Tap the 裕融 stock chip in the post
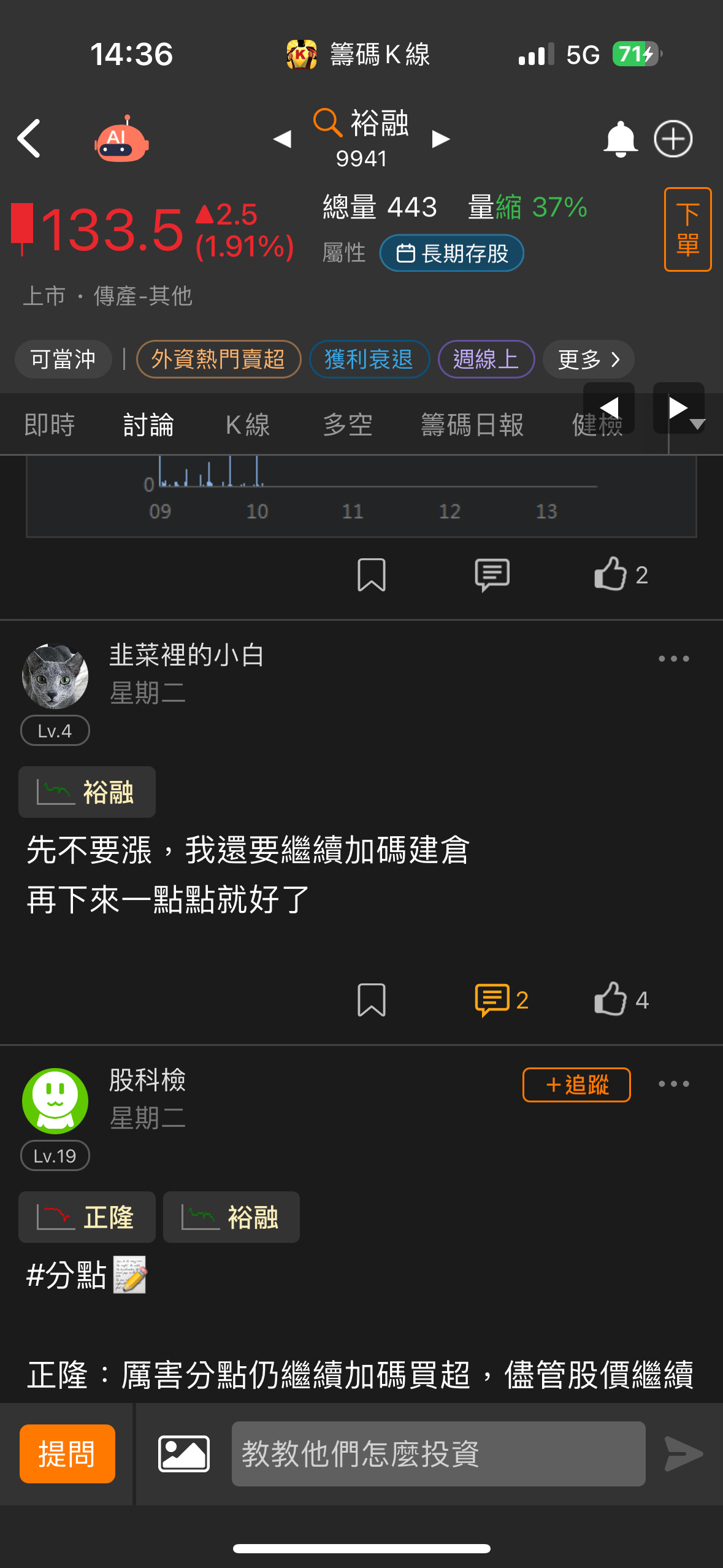Image resolution: width=723 pixels, height=1568 pixels. tap(86, 792)
